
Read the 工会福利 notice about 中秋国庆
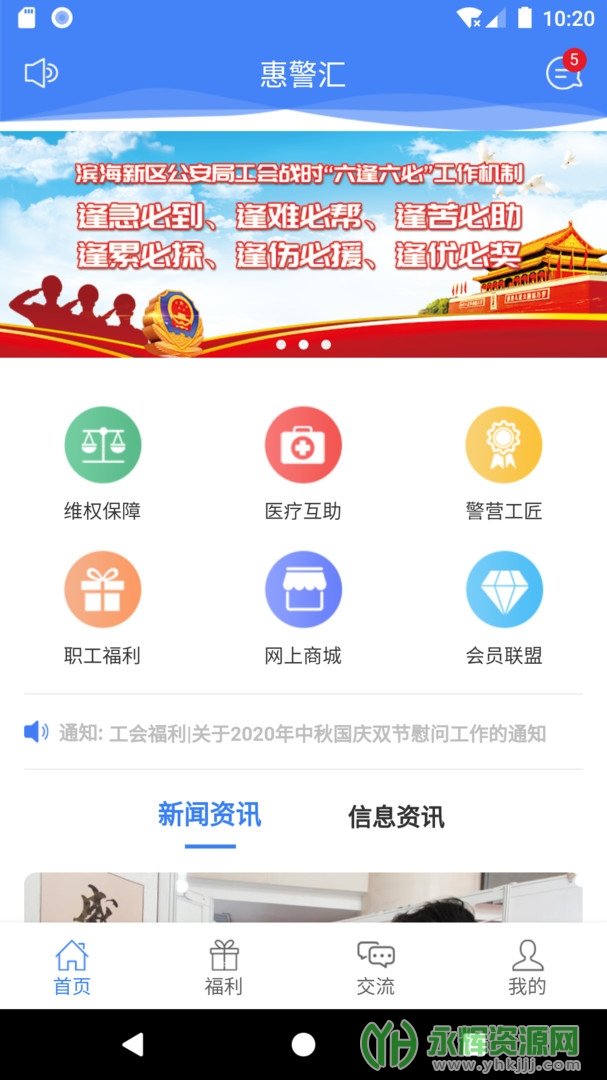[x=303, y=733]
